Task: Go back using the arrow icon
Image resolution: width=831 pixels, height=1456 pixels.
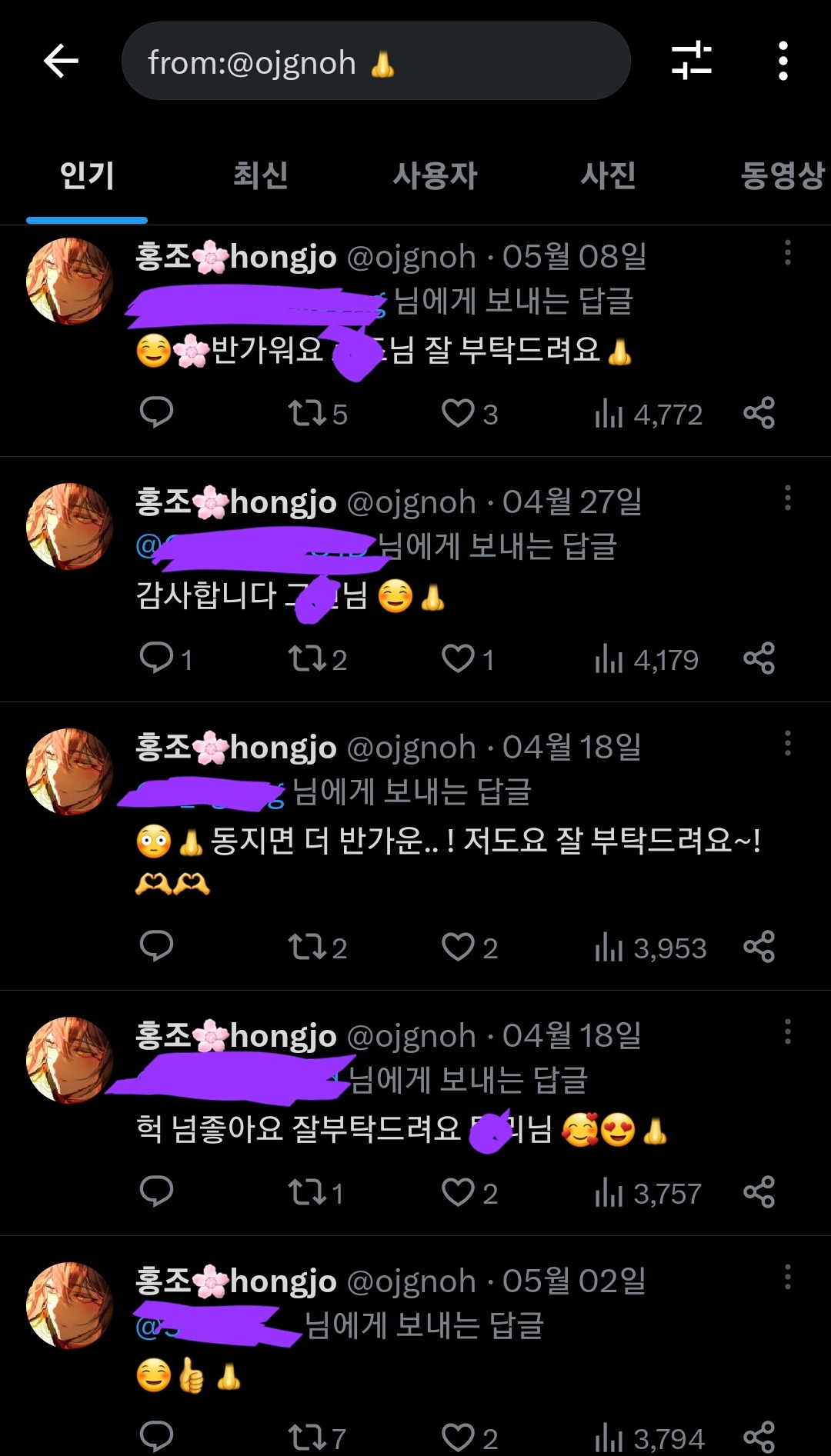Action: pos(61,62)
